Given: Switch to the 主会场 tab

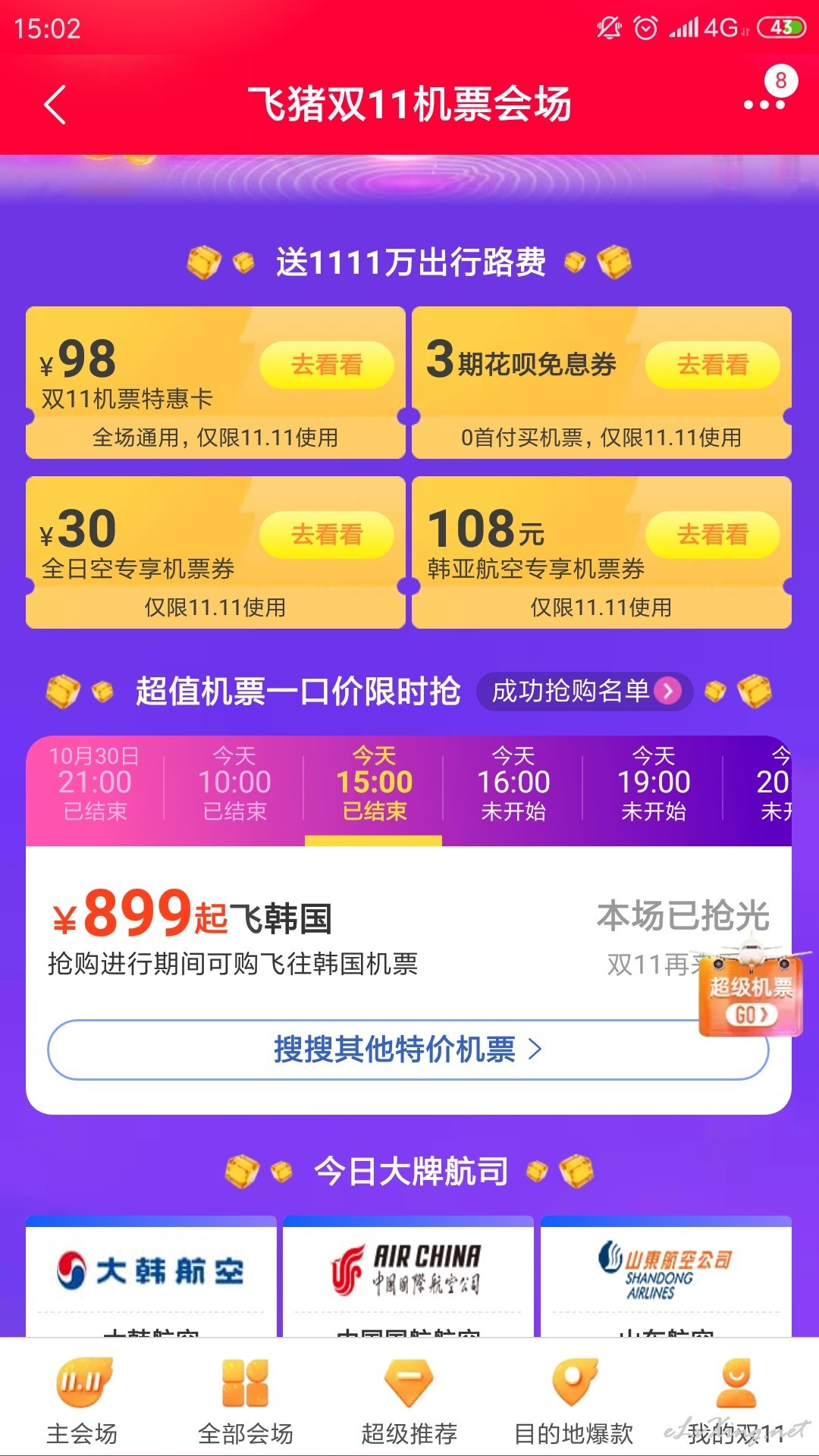Looking at the screenshot, I should pyautogui.click(x=82, y=1401).
